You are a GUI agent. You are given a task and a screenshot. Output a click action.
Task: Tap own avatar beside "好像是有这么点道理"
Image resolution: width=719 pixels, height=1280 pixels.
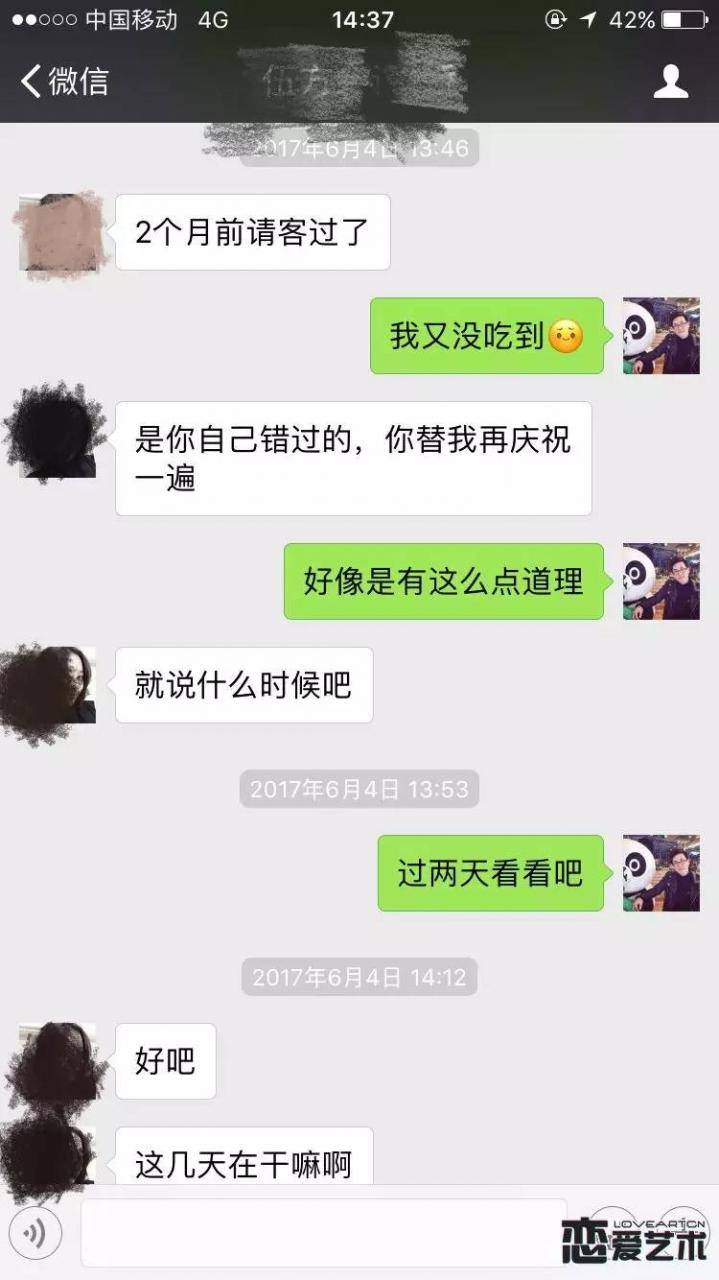click(x=661, y=581)
